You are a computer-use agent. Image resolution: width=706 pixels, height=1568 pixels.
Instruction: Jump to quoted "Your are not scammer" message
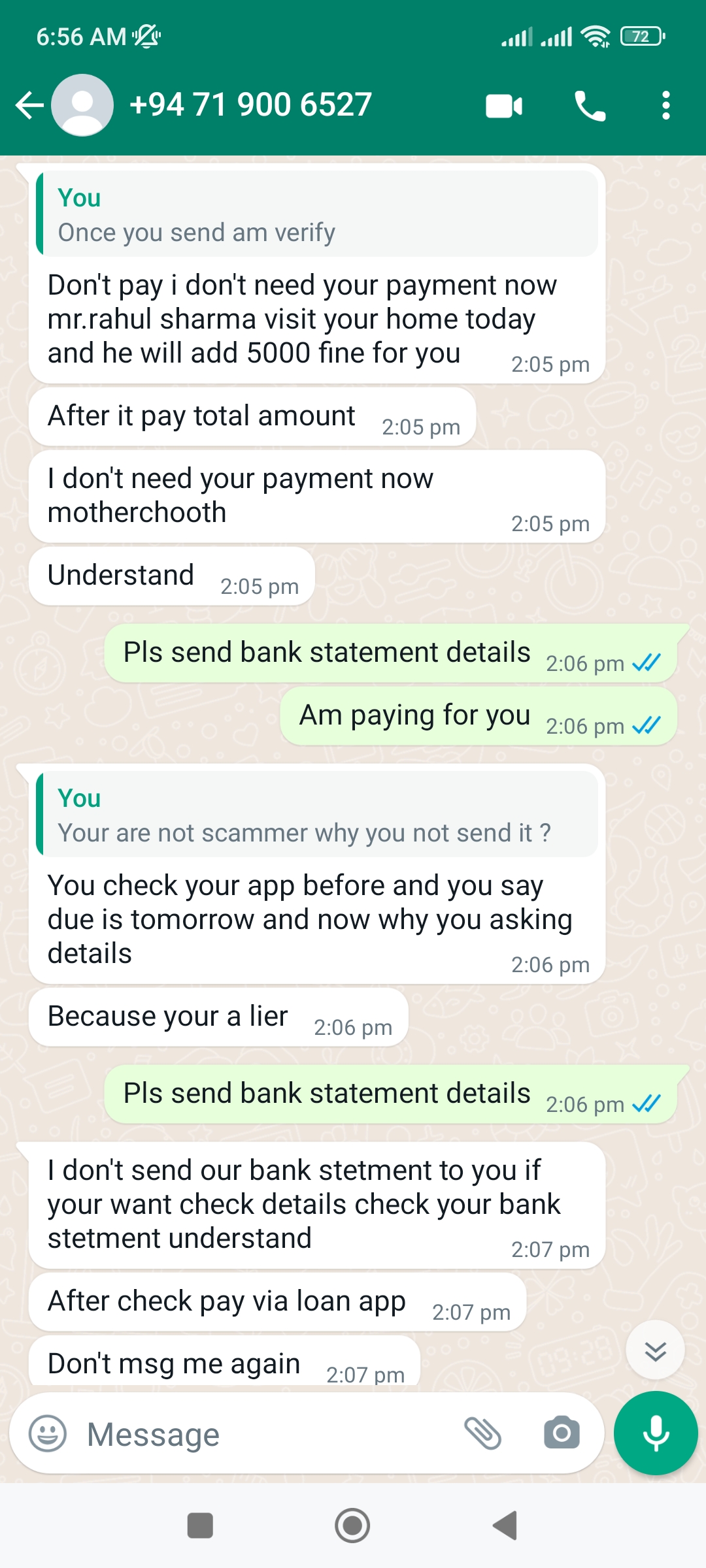click(x=317, y=815)
